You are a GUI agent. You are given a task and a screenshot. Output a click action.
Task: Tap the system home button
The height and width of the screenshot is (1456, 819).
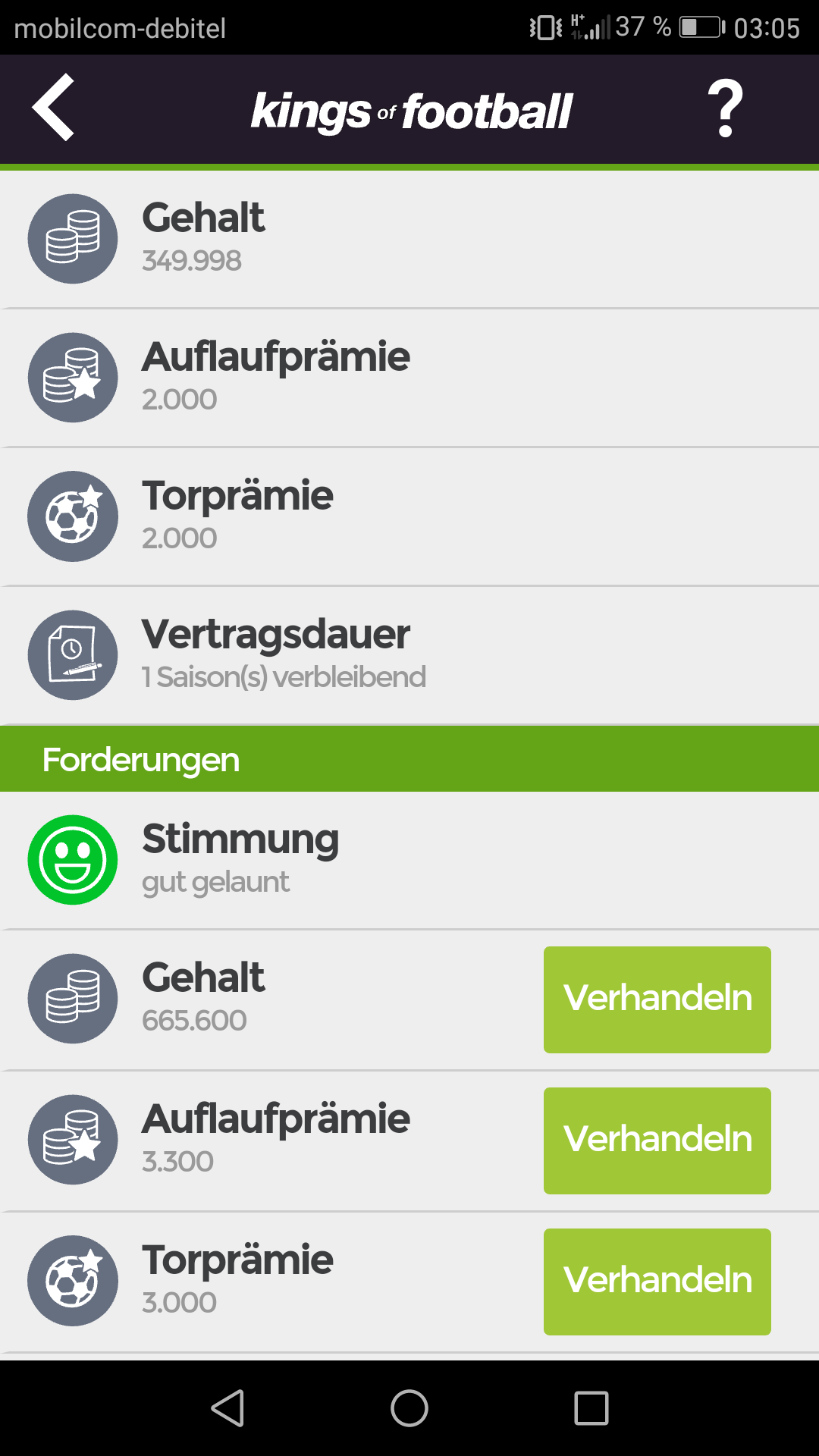(409, 1408)
